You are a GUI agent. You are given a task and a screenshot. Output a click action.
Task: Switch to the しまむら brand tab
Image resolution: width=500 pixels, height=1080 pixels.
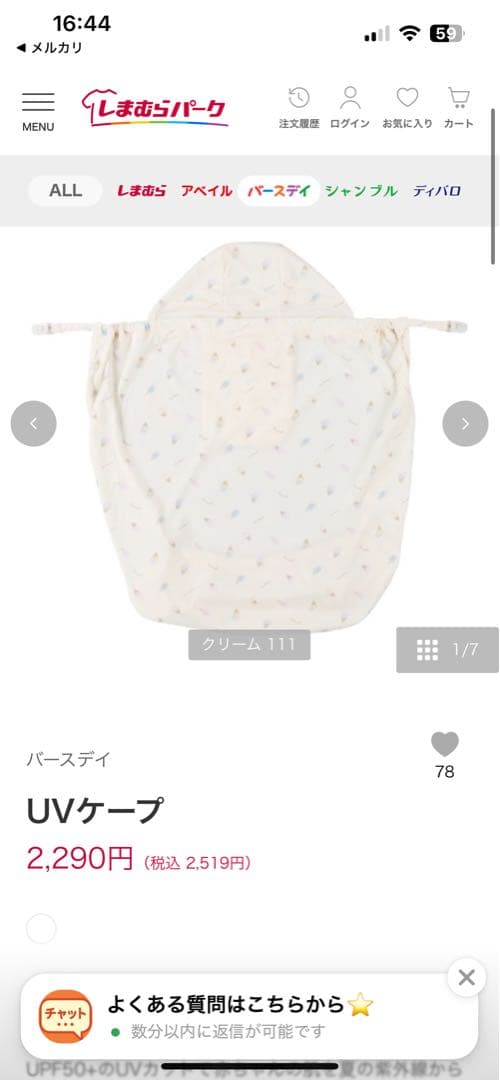[x=141, y=191]
